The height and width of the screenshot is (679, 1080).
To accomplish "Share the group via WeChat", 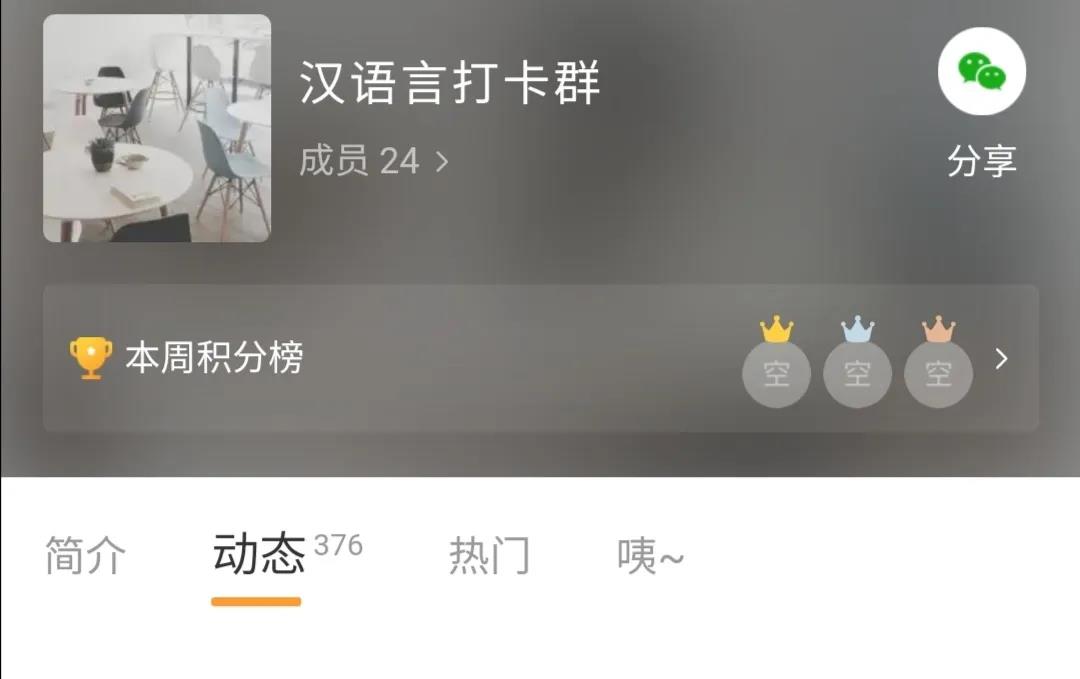I will 981,73.
